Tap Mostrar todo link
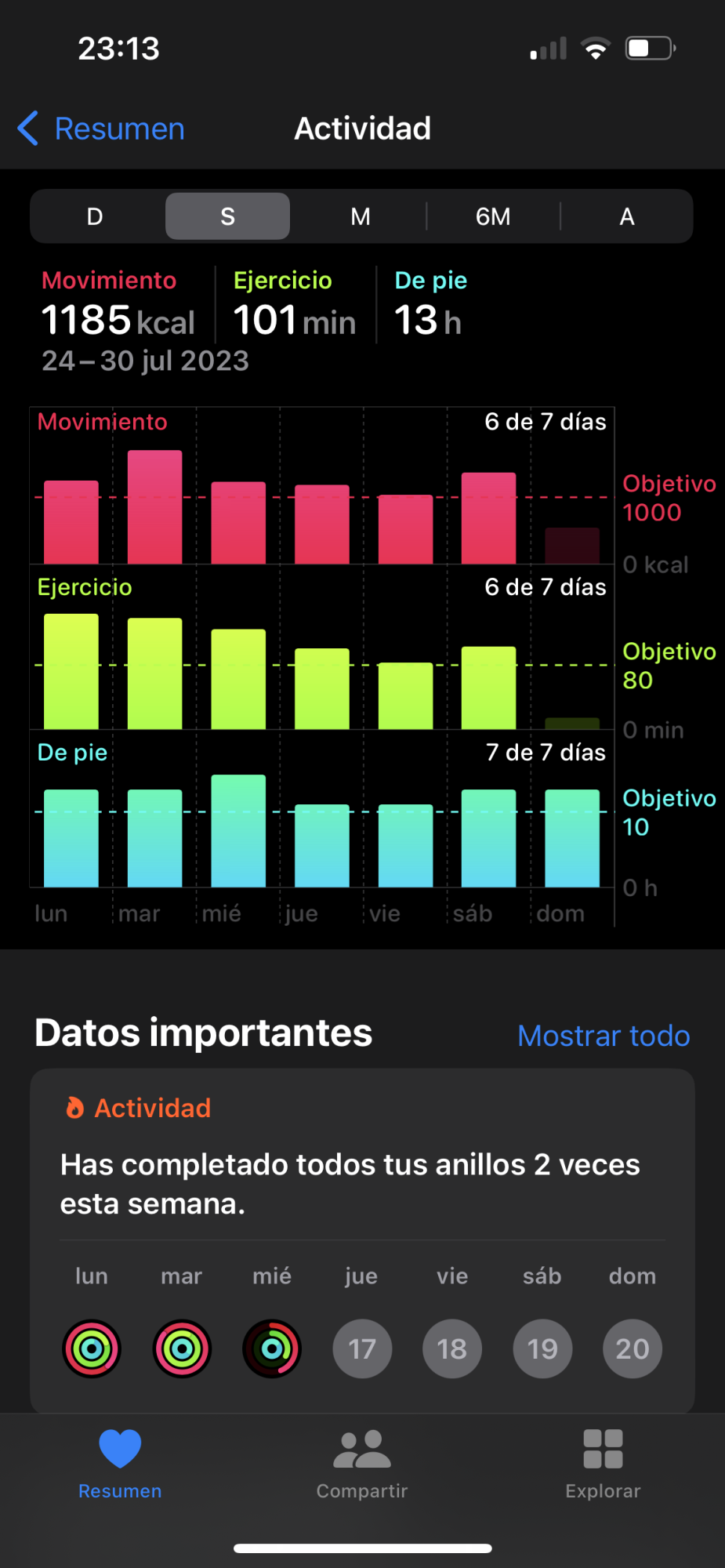The width and height of the screenshot is (725, 1568). pyautogui.click(x=604, y=1036)
